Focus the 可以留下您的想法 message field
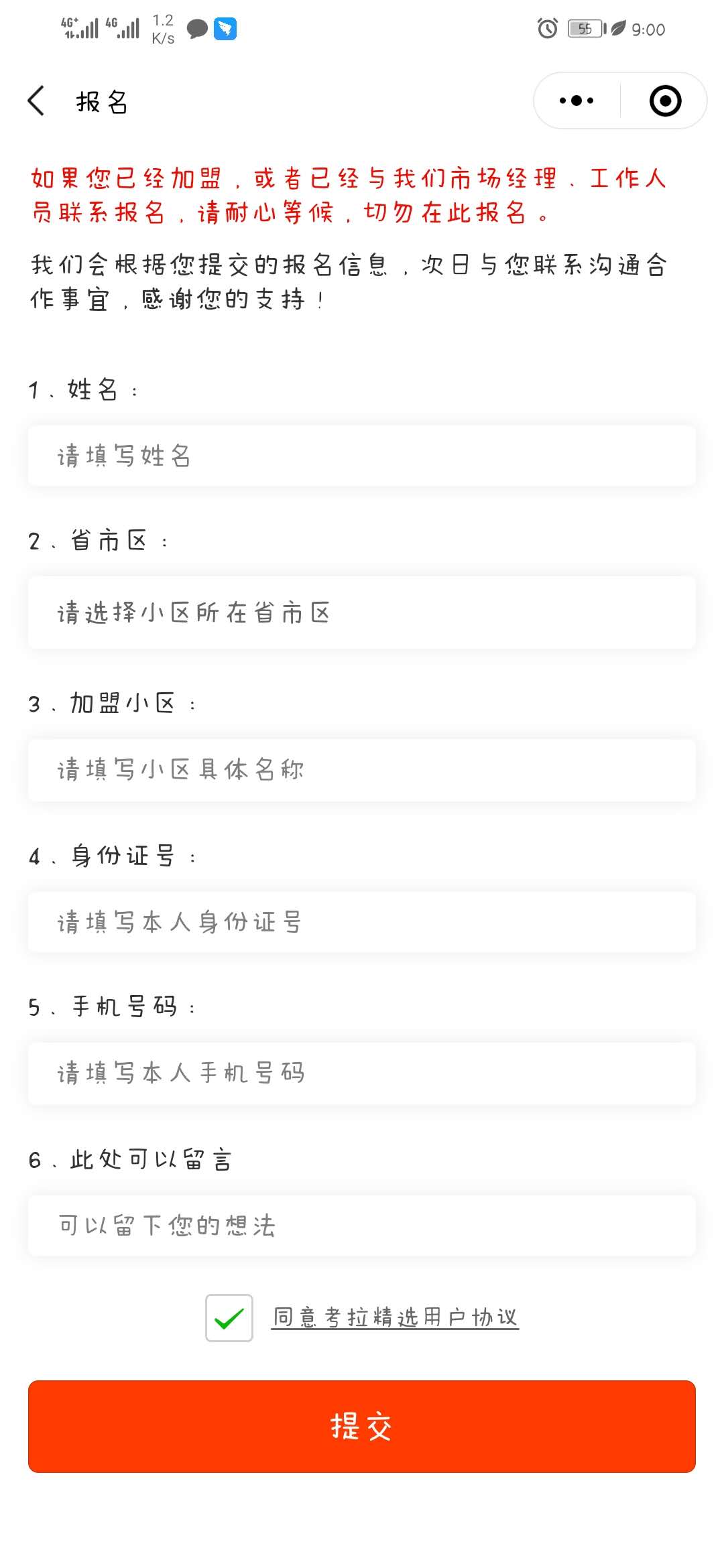 (362, 1226)
